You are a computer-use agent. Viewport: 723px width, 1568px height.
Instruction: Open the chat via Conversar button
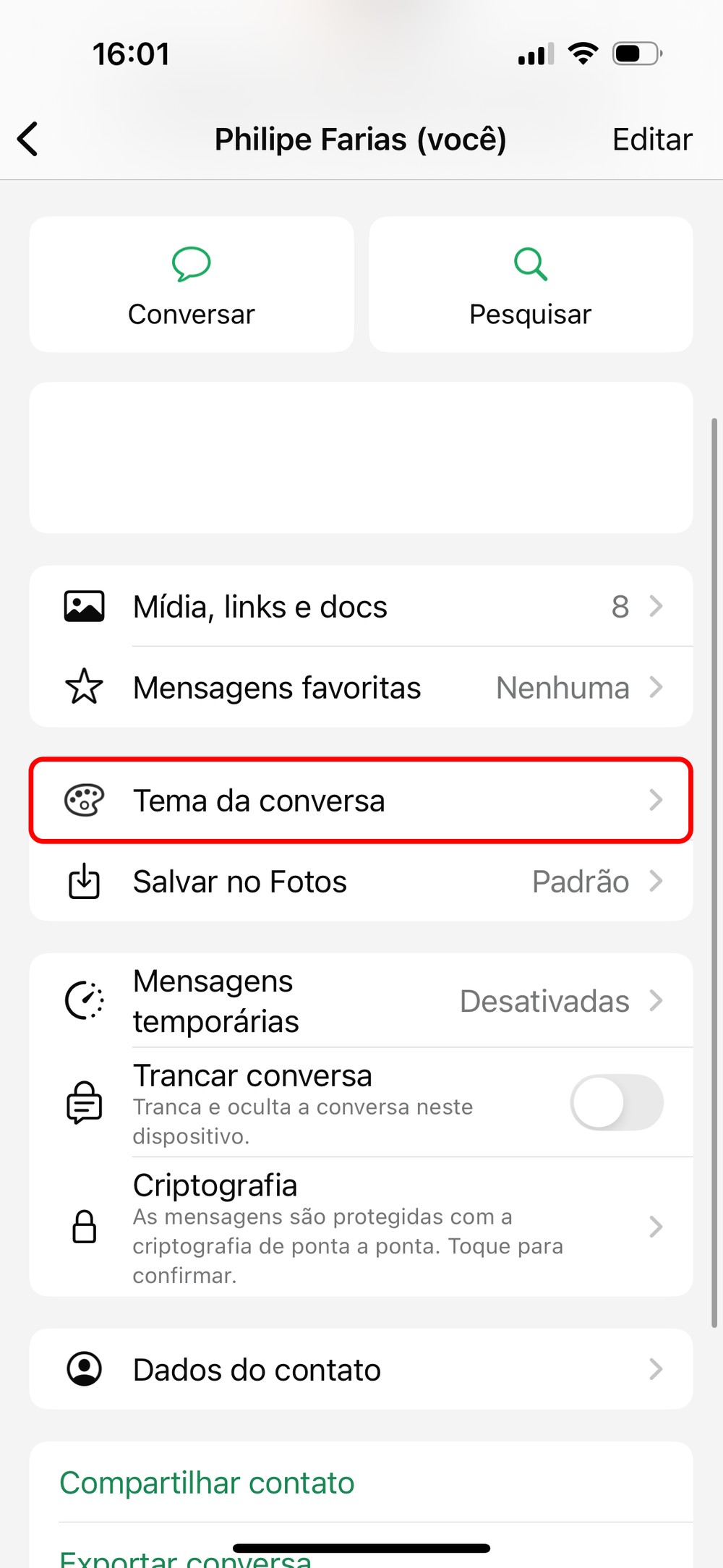tap(192, 285)
